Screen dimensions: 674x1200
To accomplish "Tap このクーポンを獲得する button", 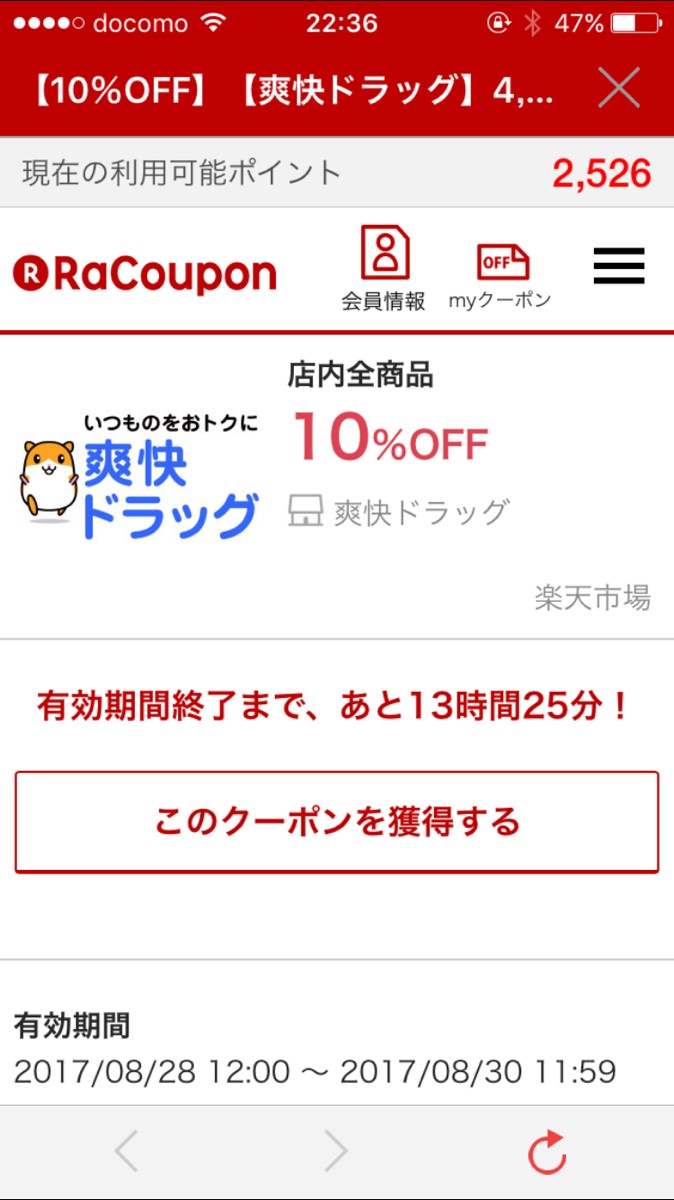I will tap(337, 822).
